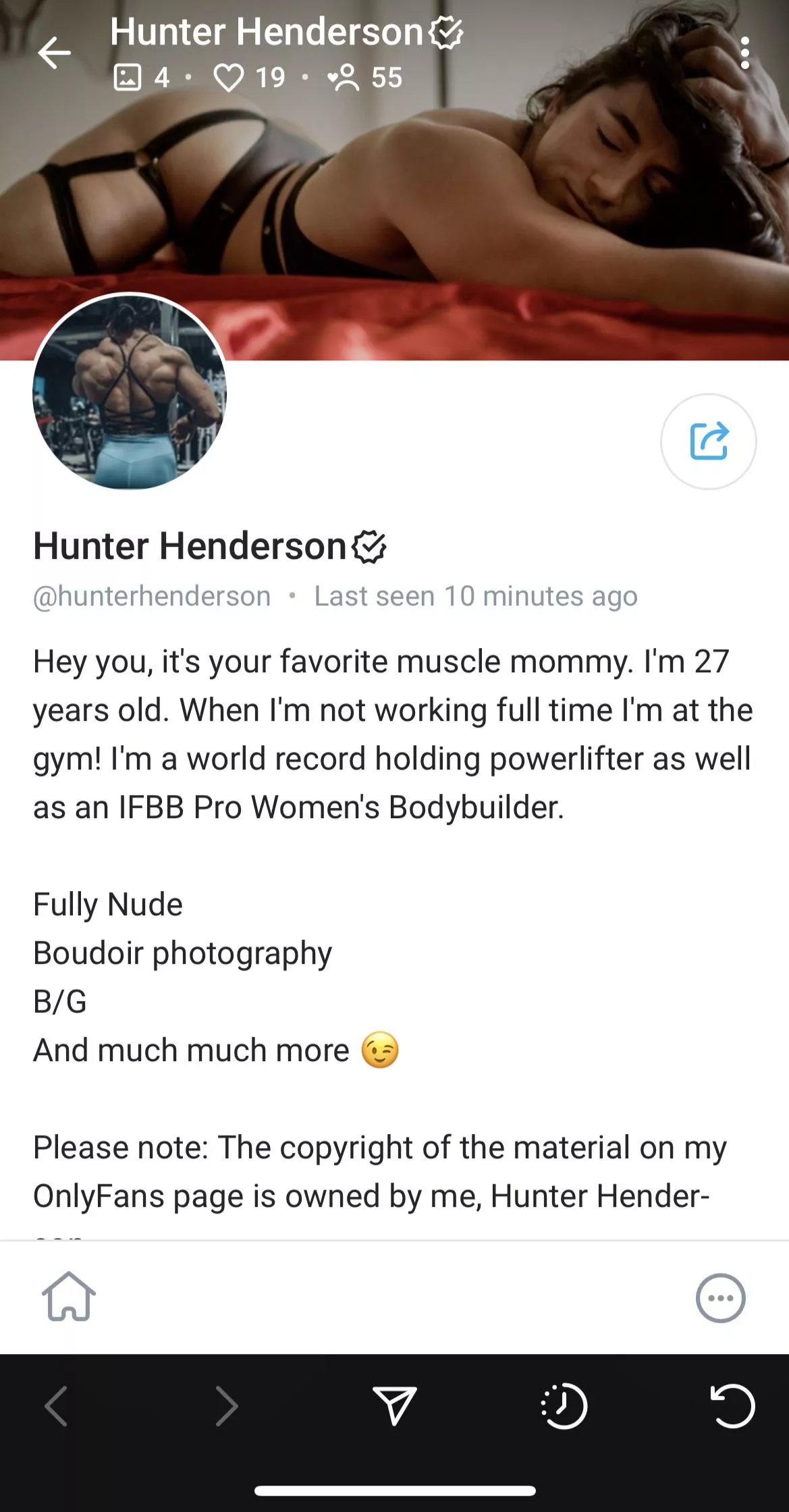Screen dimensions: 789x1512
Task: Send page with the browser share icon
Action: pyautogui.click(x=394, y=1405)
